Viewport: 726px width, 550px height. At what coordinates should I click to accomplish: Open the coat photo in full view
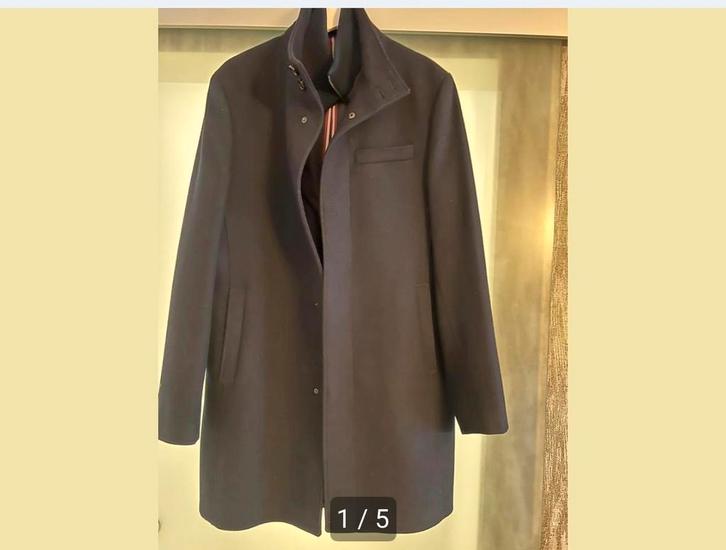tap(362, 270)
